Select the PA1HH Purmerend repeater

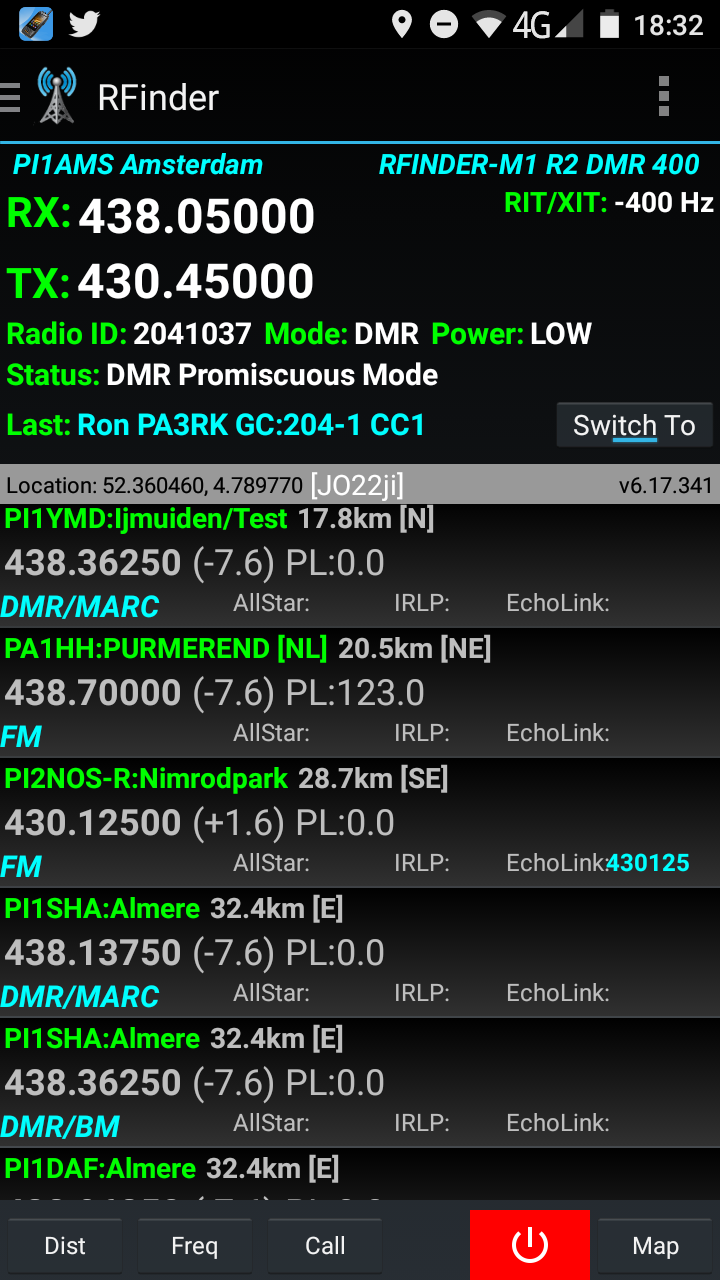360,693
